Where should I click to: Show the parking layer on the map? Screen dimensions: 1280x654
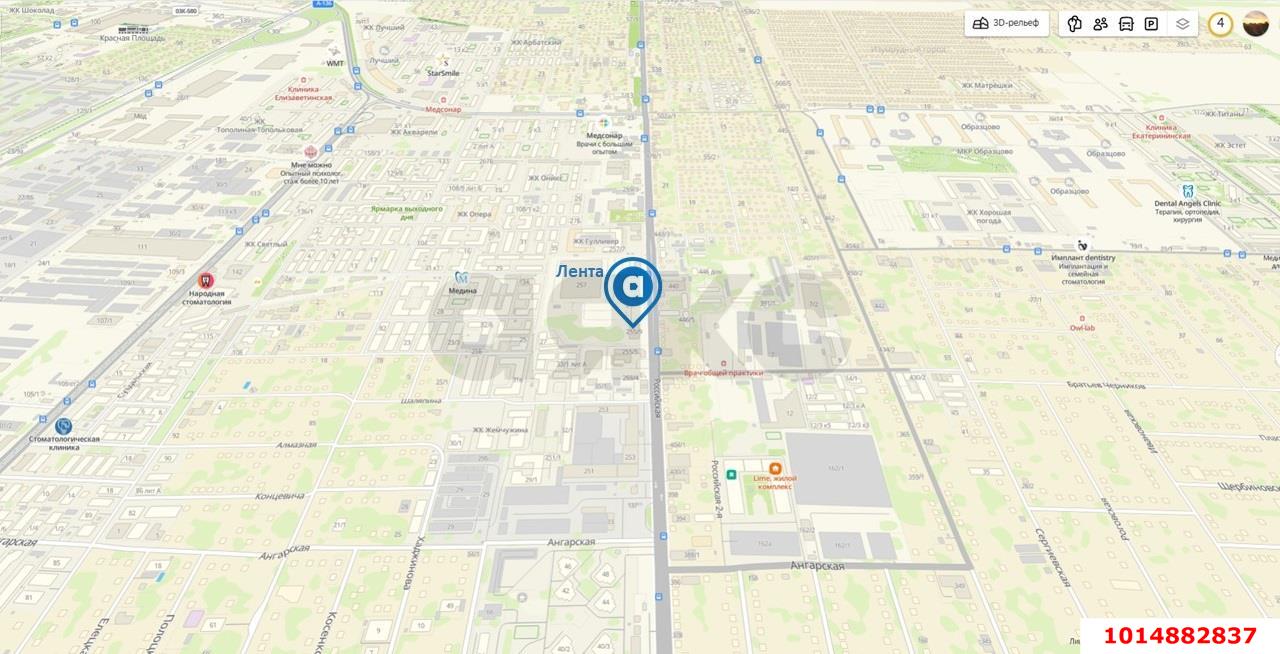(1151, 24)
